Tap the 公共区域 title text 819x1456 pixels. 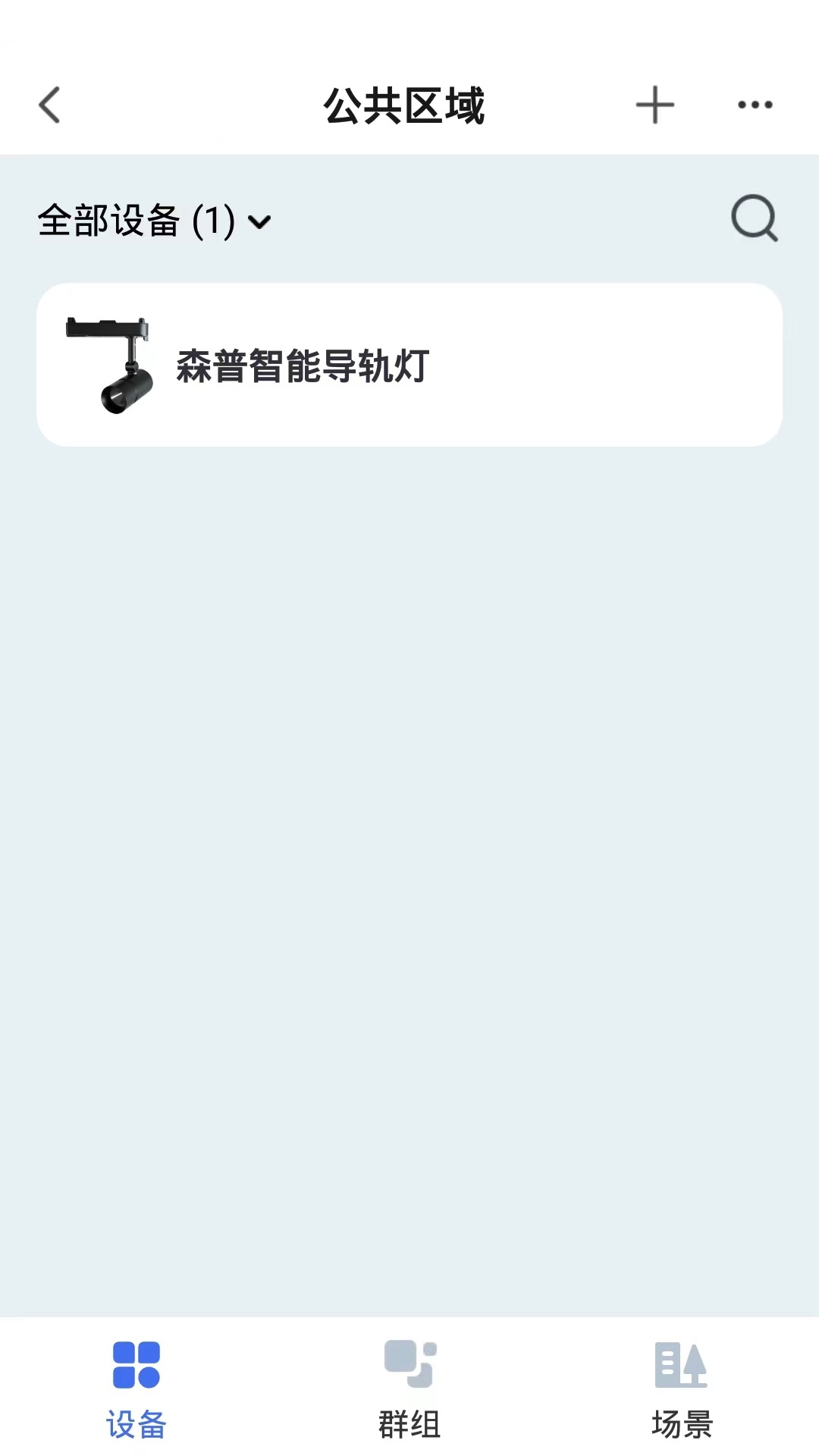[x=406, y=105]
